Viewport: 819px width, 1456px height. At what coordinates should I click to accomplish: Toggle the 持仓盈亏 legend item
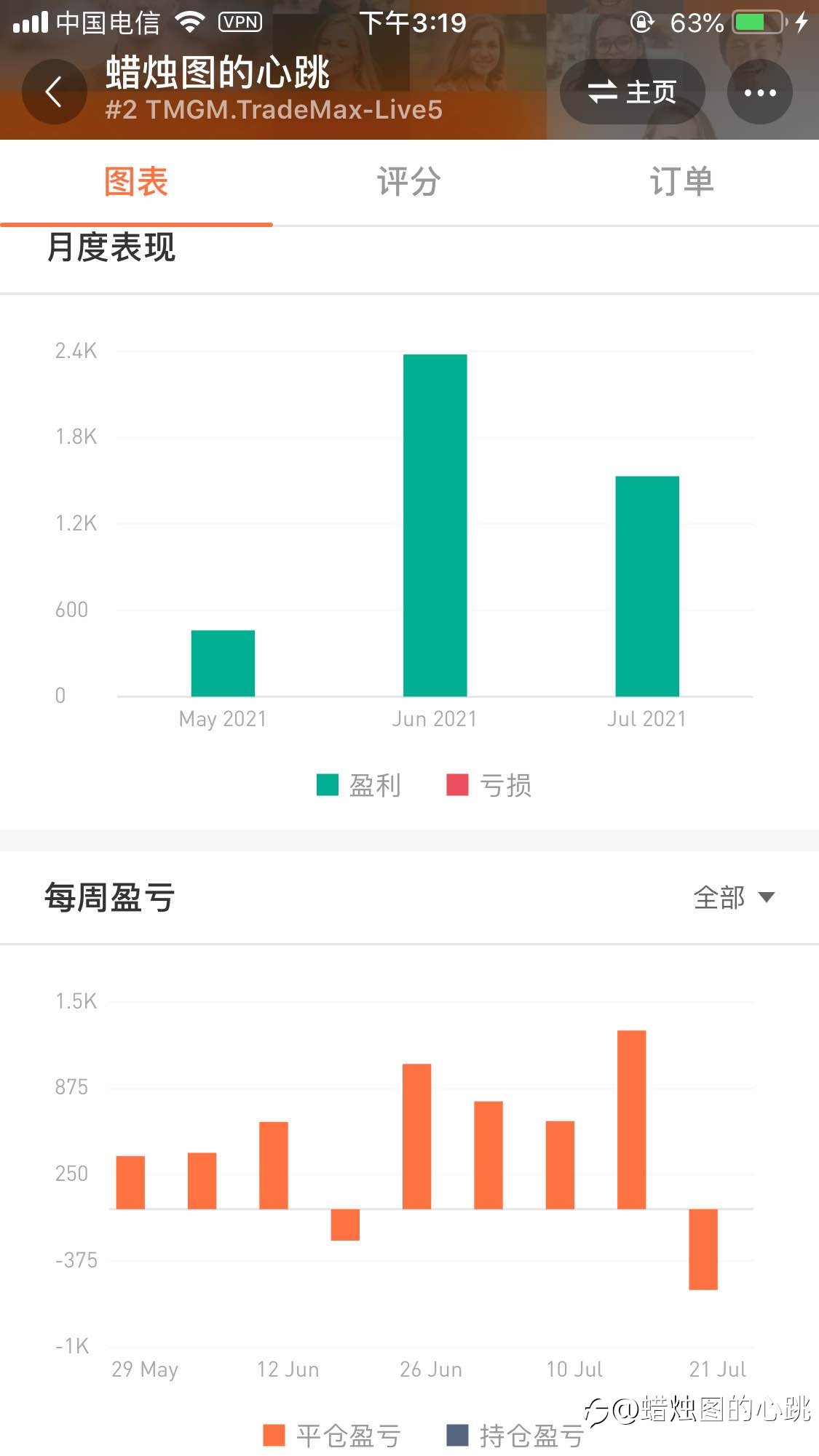[515, 1436]
